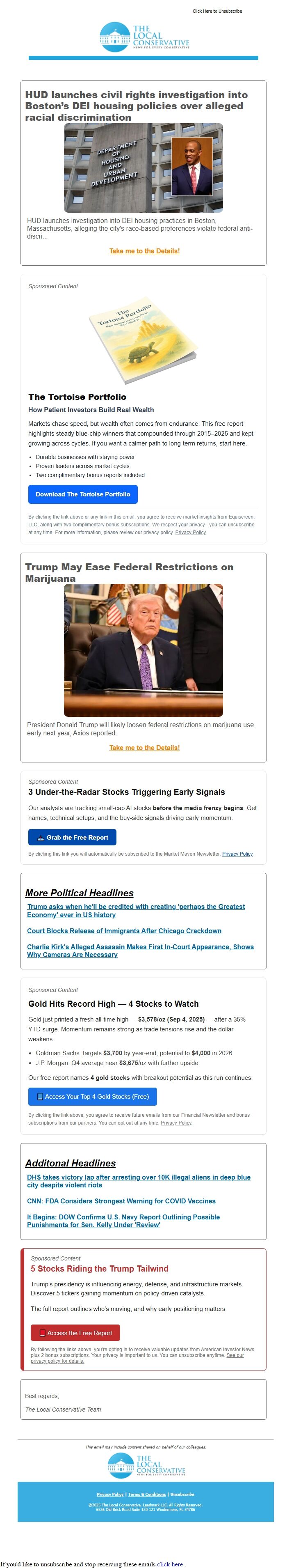Tap the 'click here' unsubscribe link at bottom
This screenshot has width=287, height=1568.
[x=170, y=1564]
